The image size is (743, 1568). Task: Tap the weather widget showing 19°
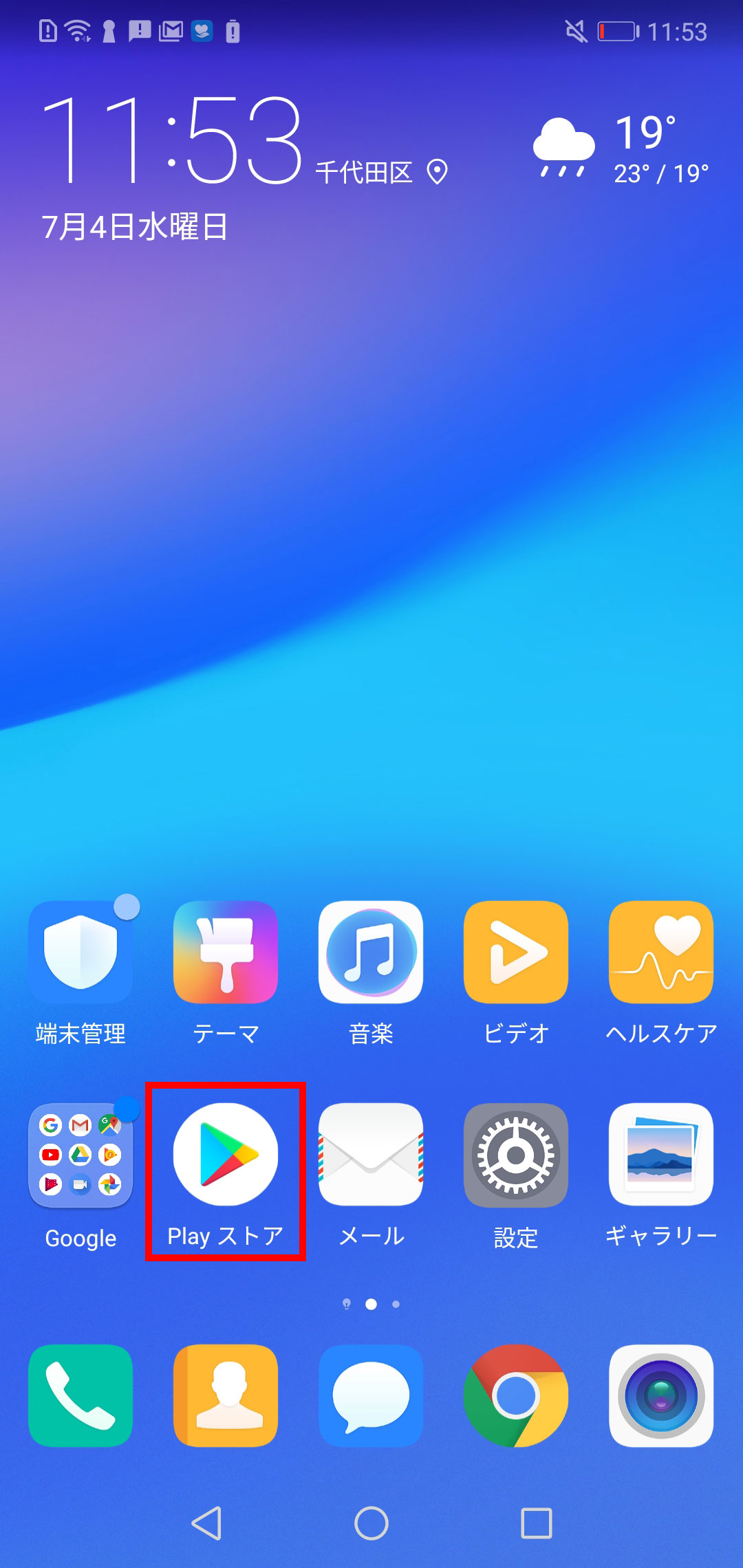click(x=619, y=148)
